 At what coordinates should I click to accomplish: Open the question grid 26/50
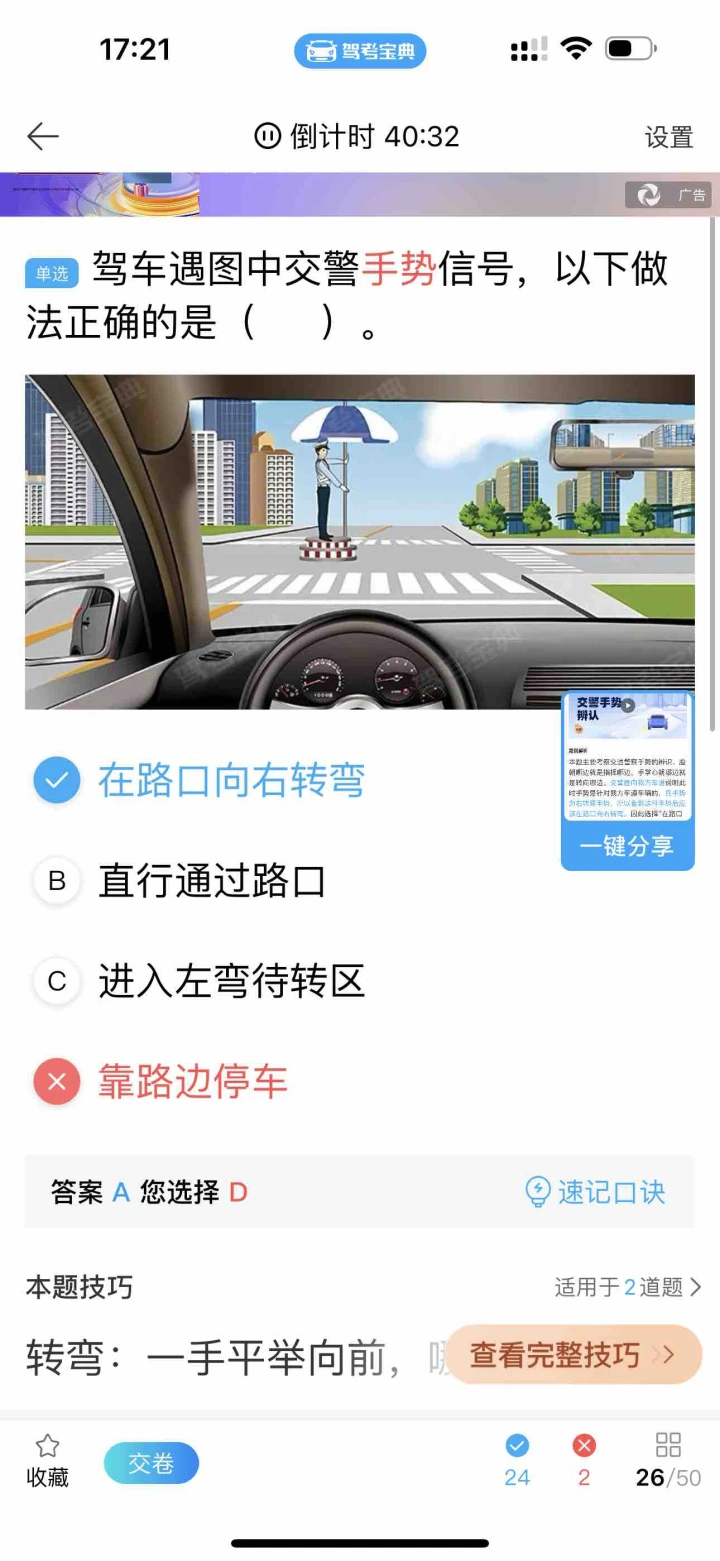click(668, 1461)
